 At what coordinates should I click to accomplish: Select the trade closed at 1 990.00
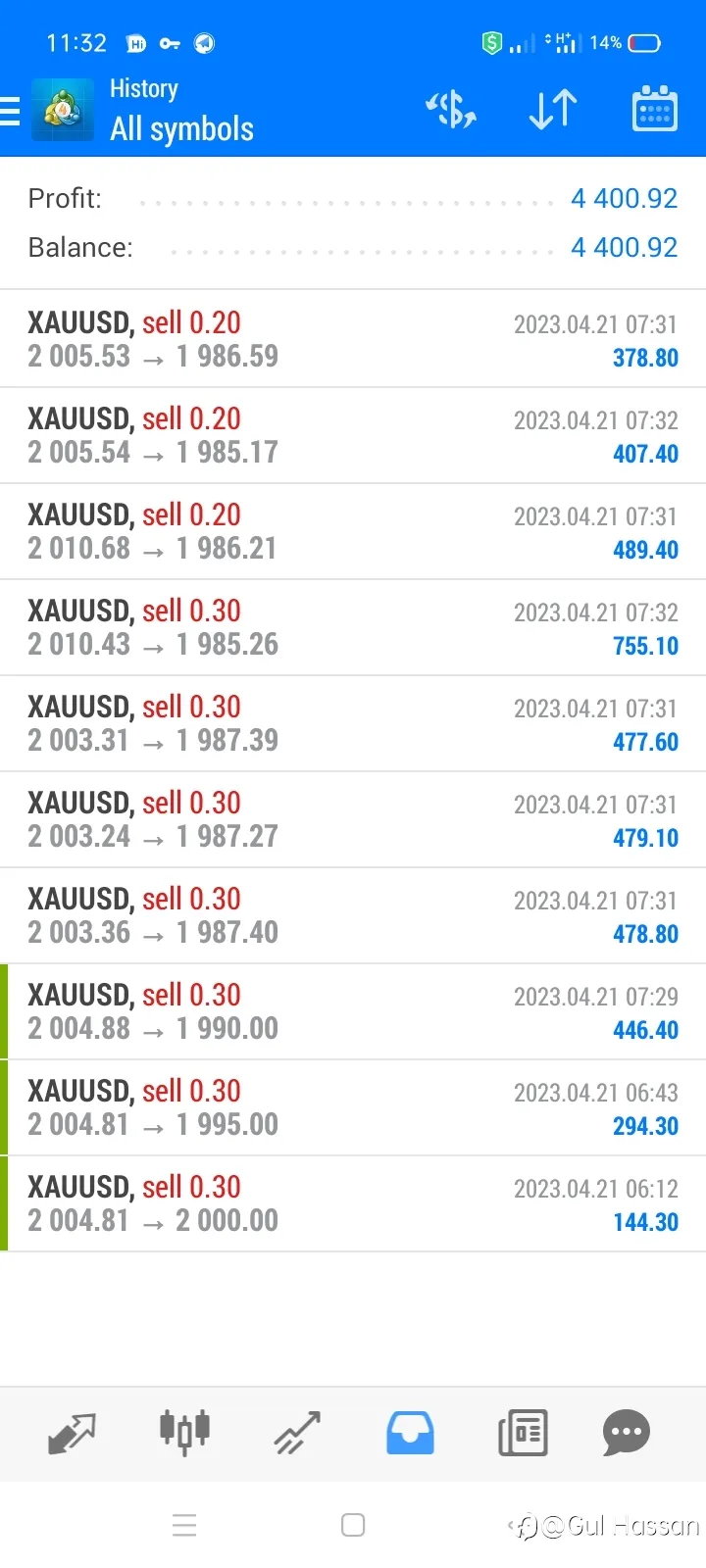tap(353, 1011)
